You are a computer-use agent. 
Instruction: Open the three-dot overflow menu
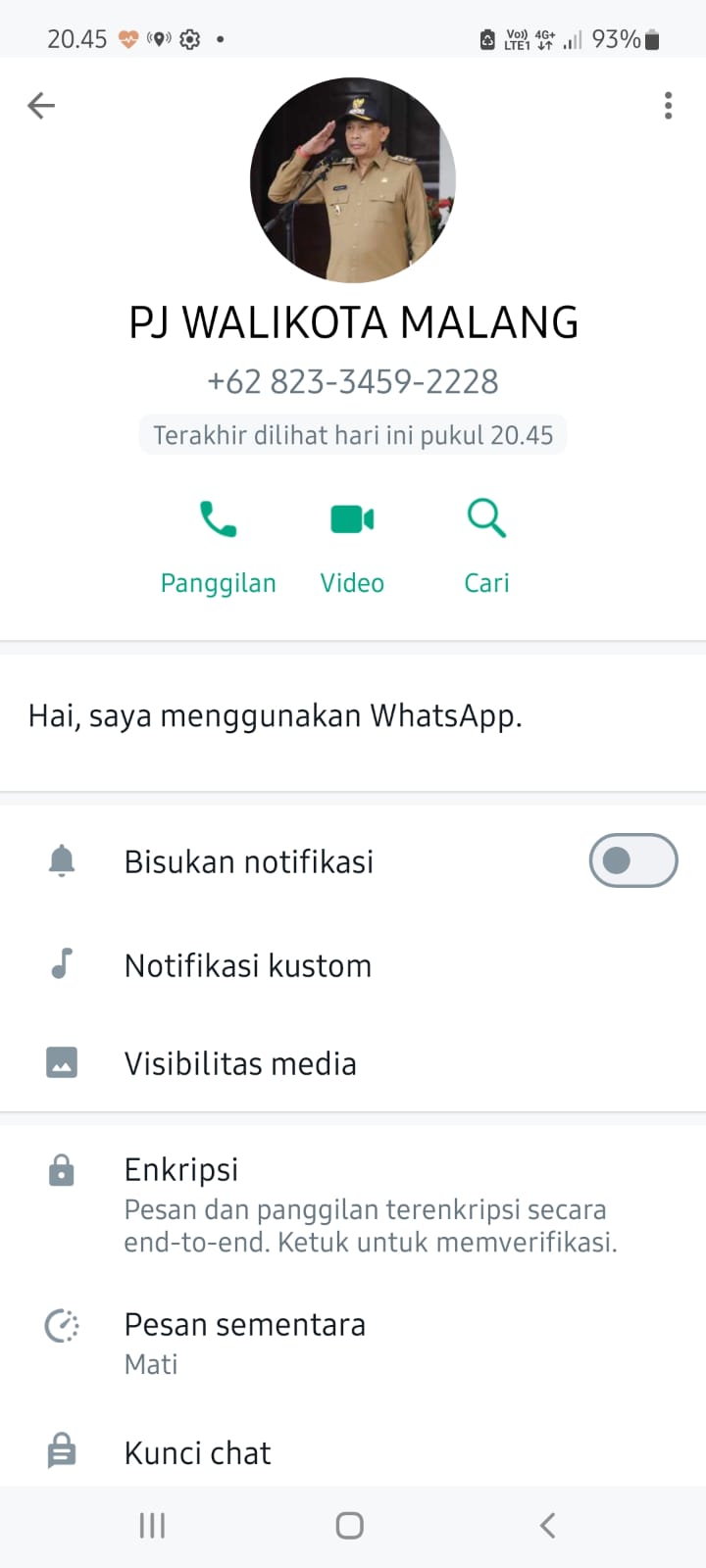point(668,106)
